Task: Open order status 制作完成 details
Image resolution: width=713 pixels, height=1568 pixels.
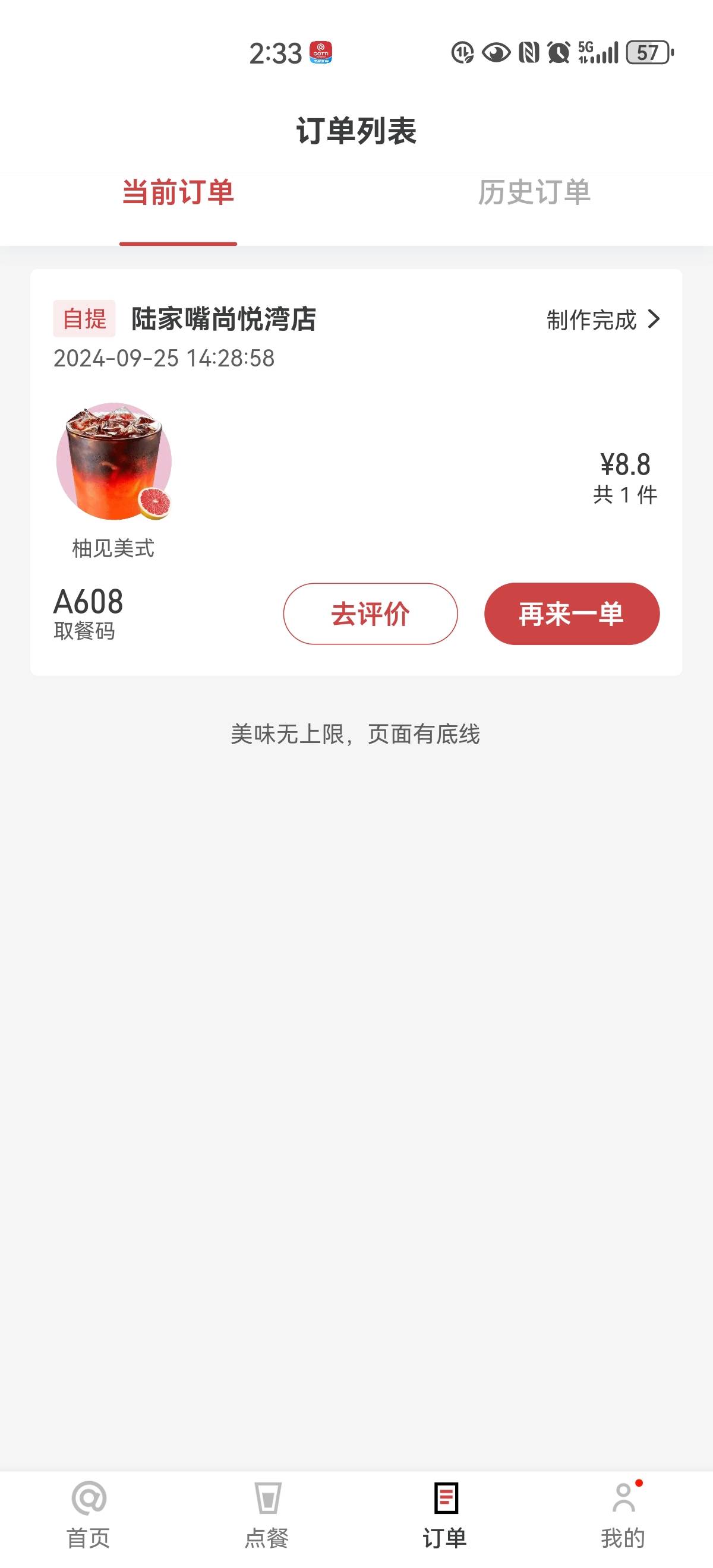Action: click(x=603, y=320)
